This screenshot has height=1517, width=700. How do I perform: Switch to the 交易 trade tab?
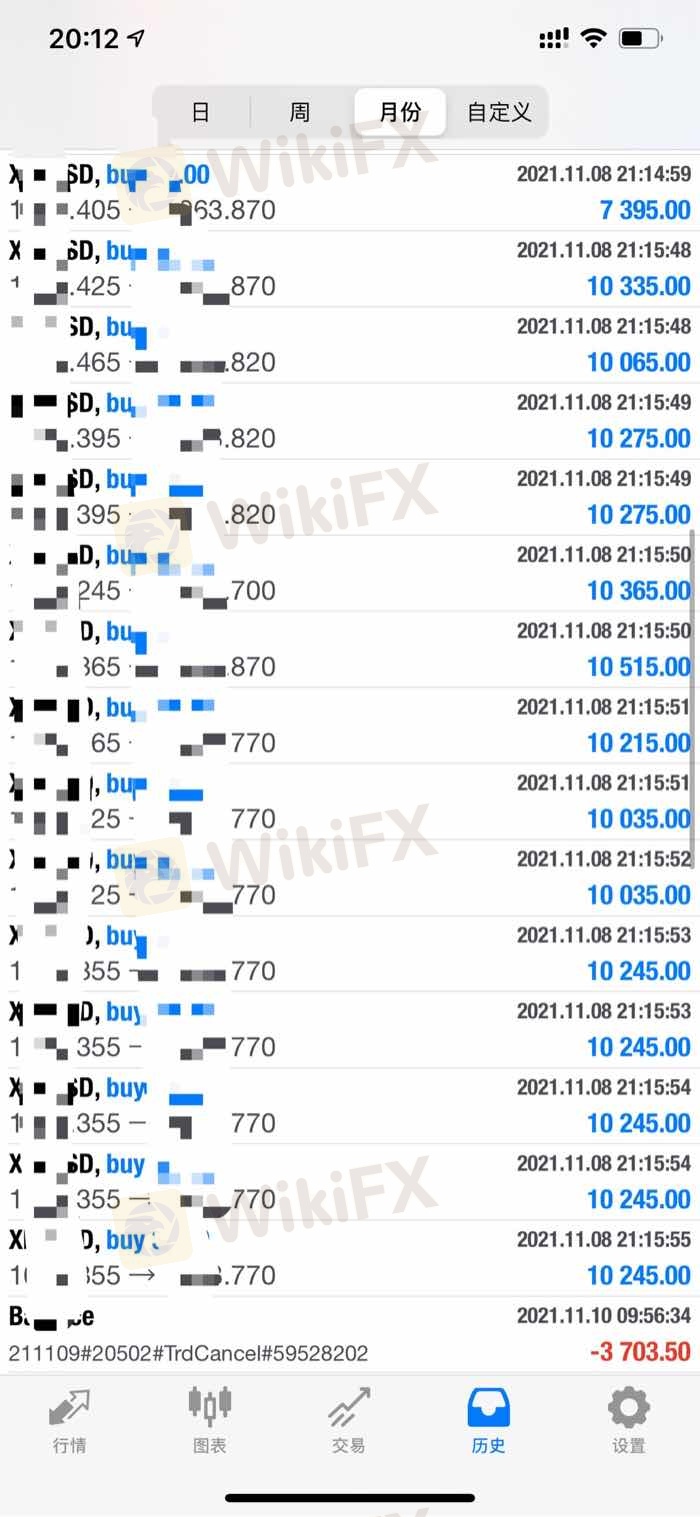pos(349,1419)
